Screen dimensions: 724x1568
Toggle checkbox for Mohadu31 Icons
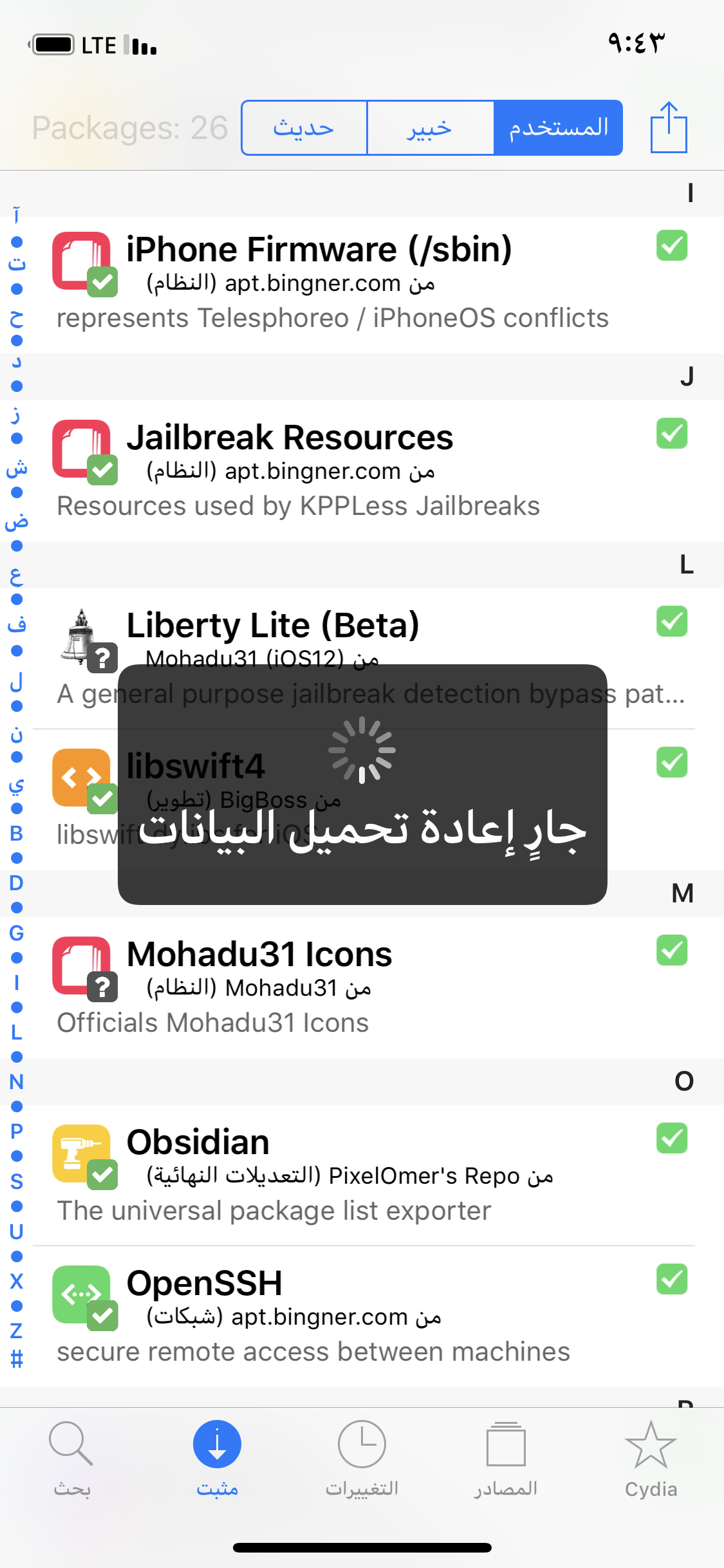click(672, 950)
